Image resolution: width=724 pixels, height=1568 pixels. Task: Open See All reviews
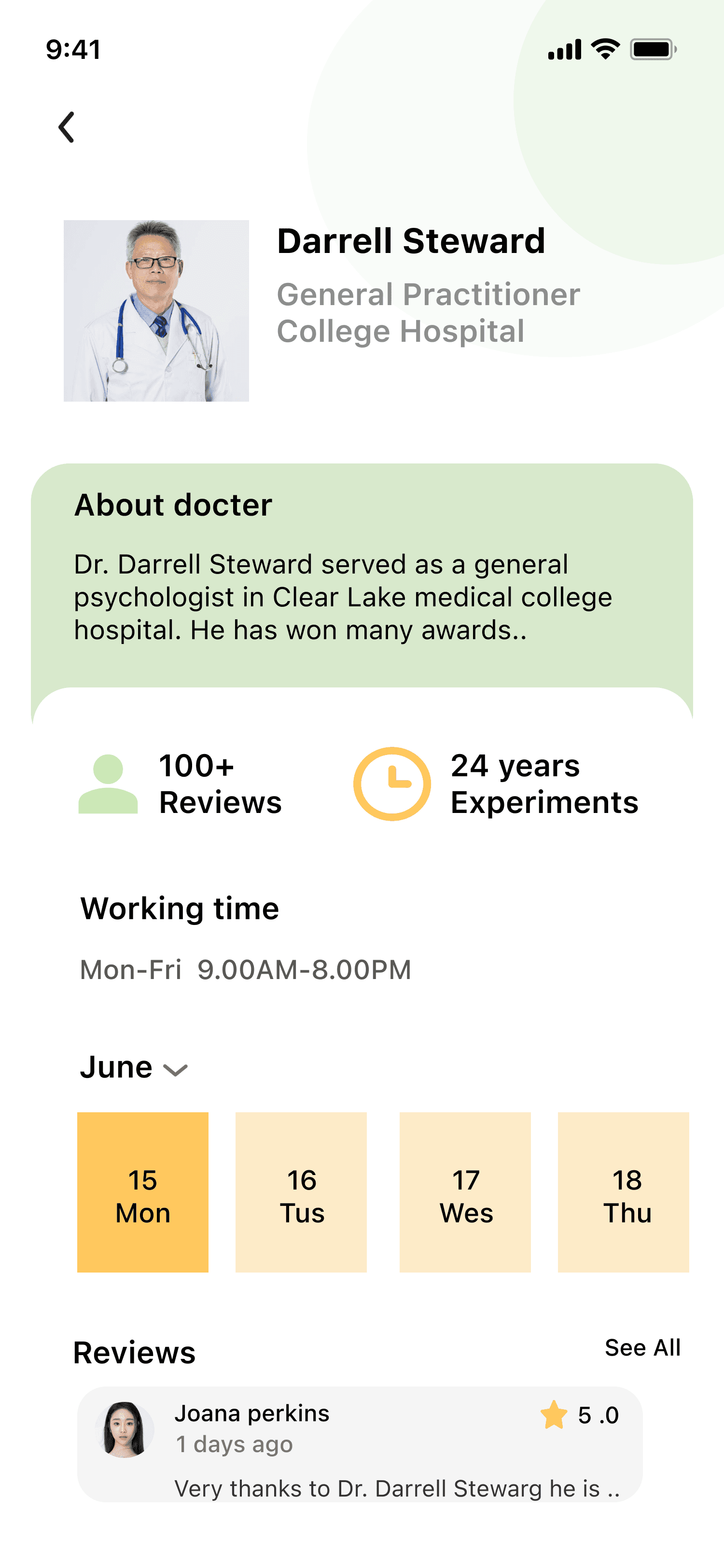tap(642, 1348)
